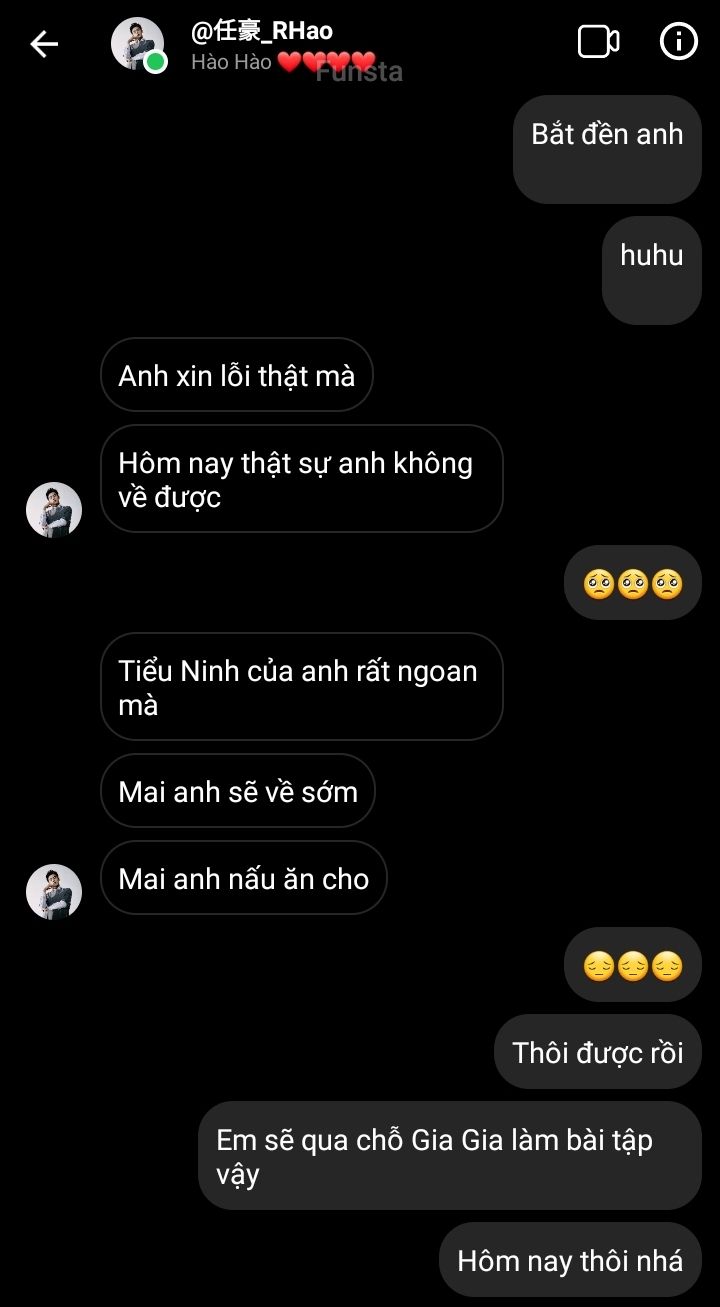Tap avatar beside "Hôm nay thật sự anh không về được"
Viewport: 720px width, 1307px height.
[x=54, y=510]
